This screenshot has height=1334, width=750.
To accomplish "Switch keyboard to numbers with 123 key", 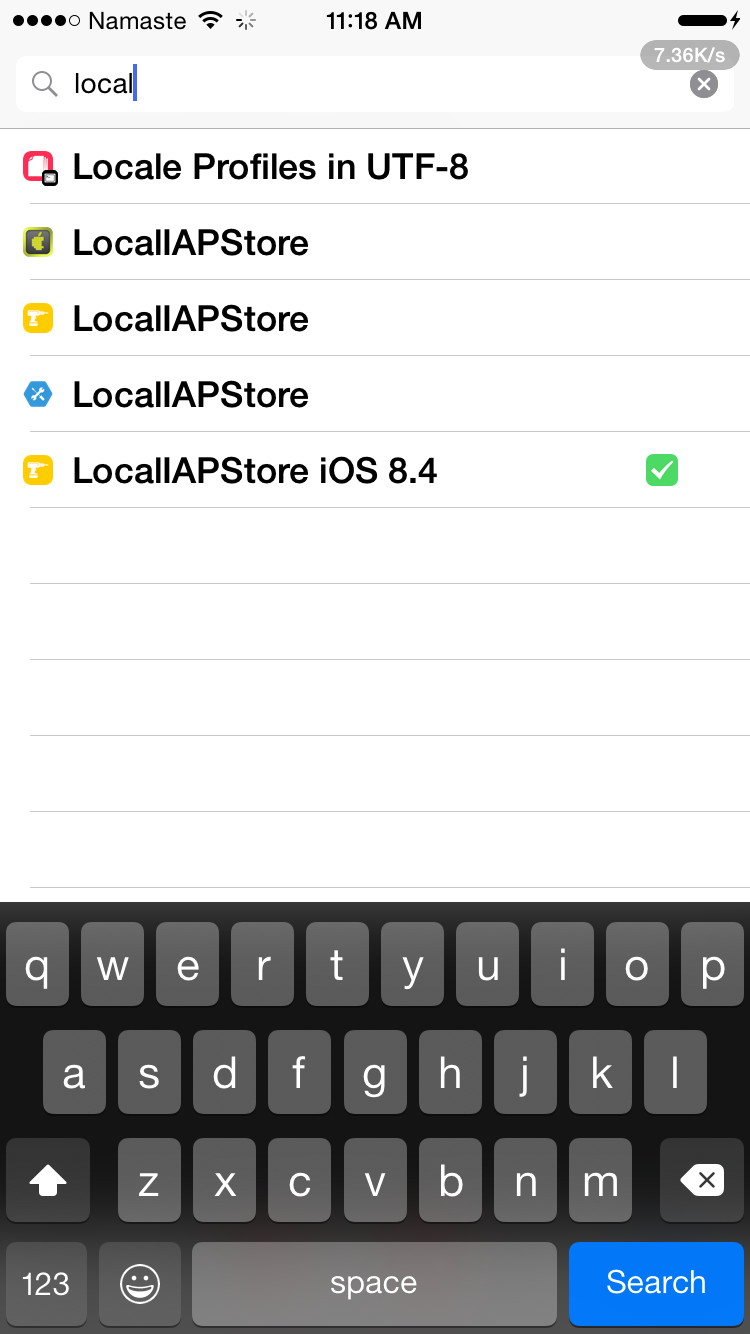I will coord(46,1283).
